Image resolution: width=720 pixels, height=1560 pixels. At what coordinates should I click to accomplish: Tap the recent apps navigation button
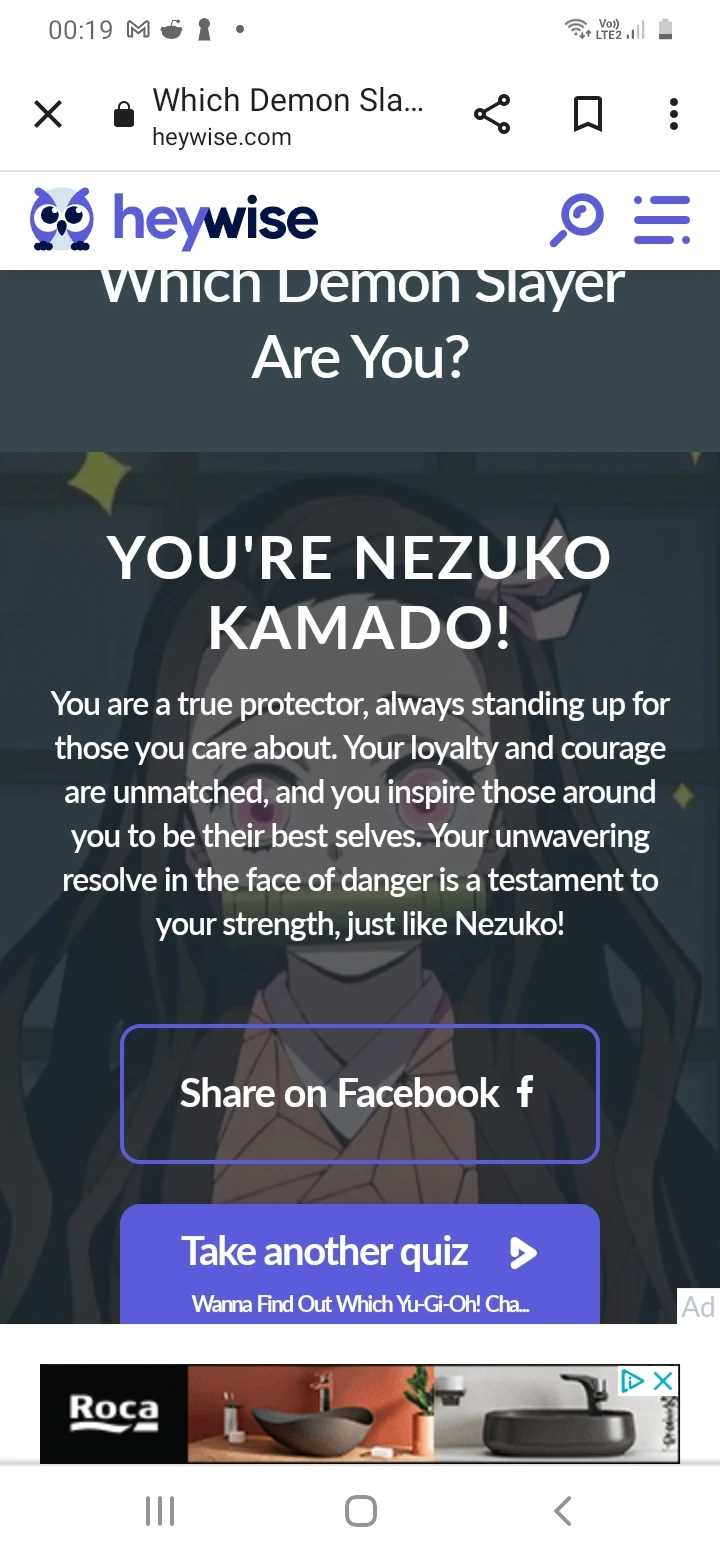pos(160,1511)
